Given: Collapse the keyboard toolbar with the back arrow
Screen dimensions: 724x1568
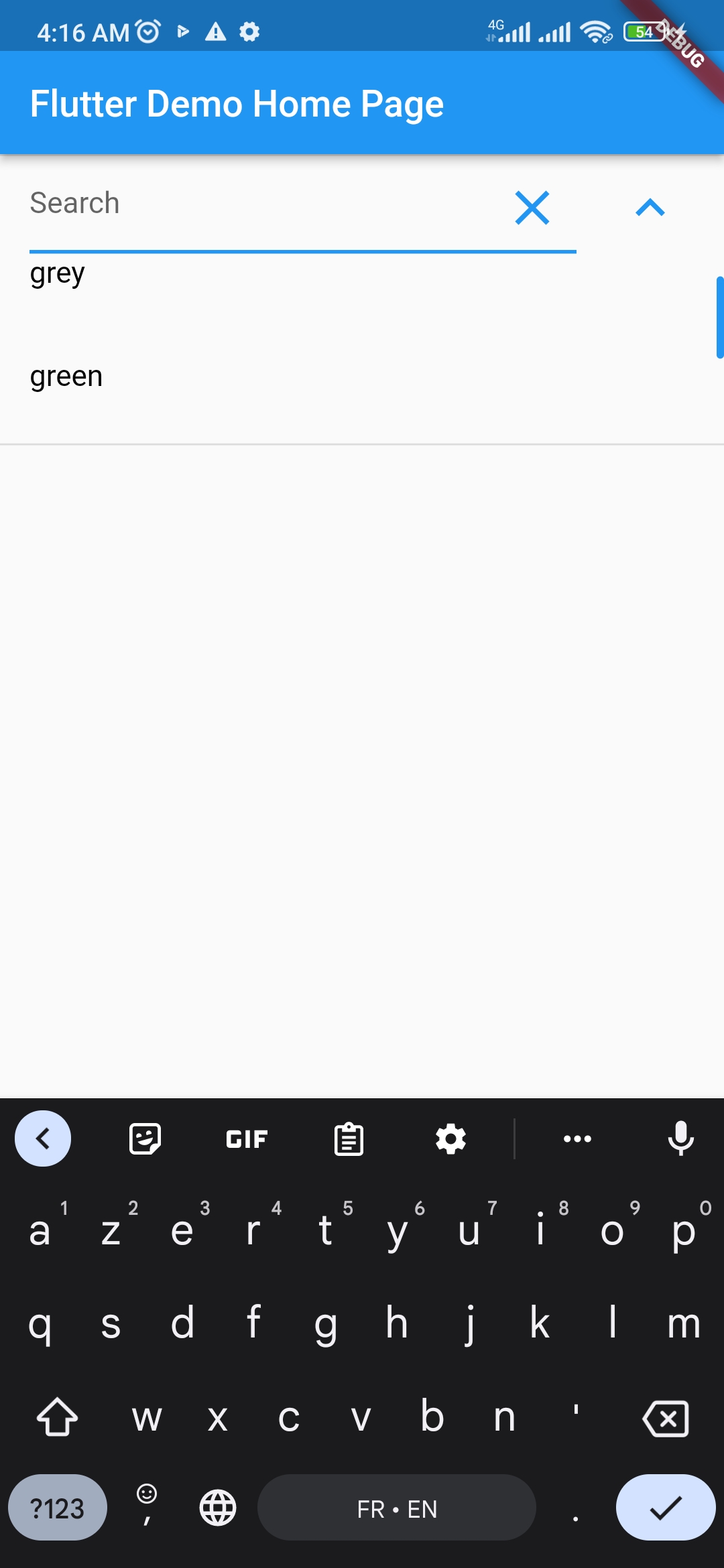Looking at the screenshot, I should click(43, 1138).
